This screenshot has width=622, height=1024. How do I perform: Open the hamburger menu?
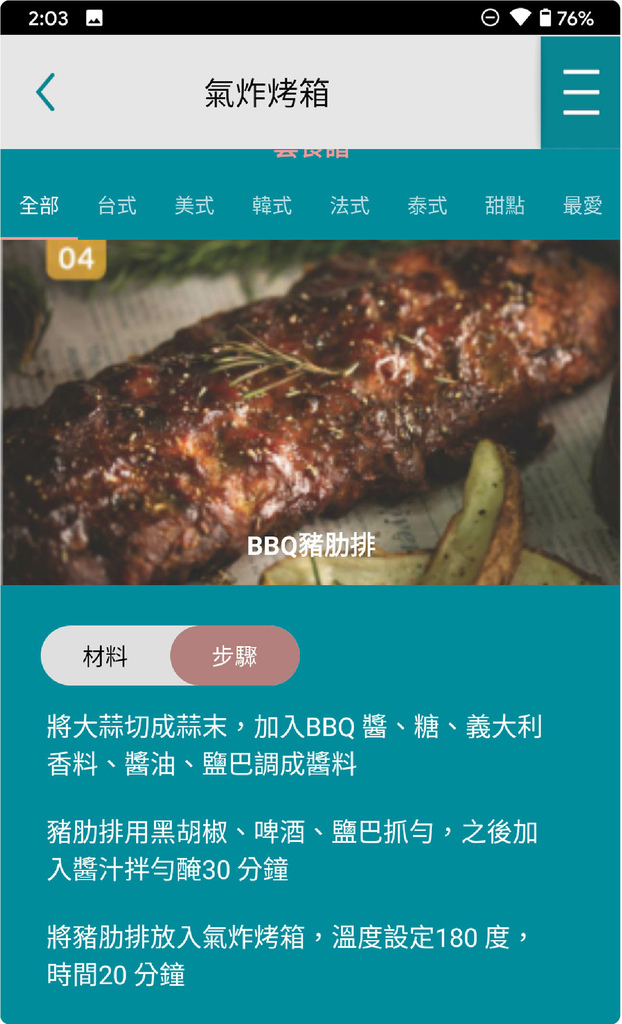pyautogui.click(x=581, y=93)
